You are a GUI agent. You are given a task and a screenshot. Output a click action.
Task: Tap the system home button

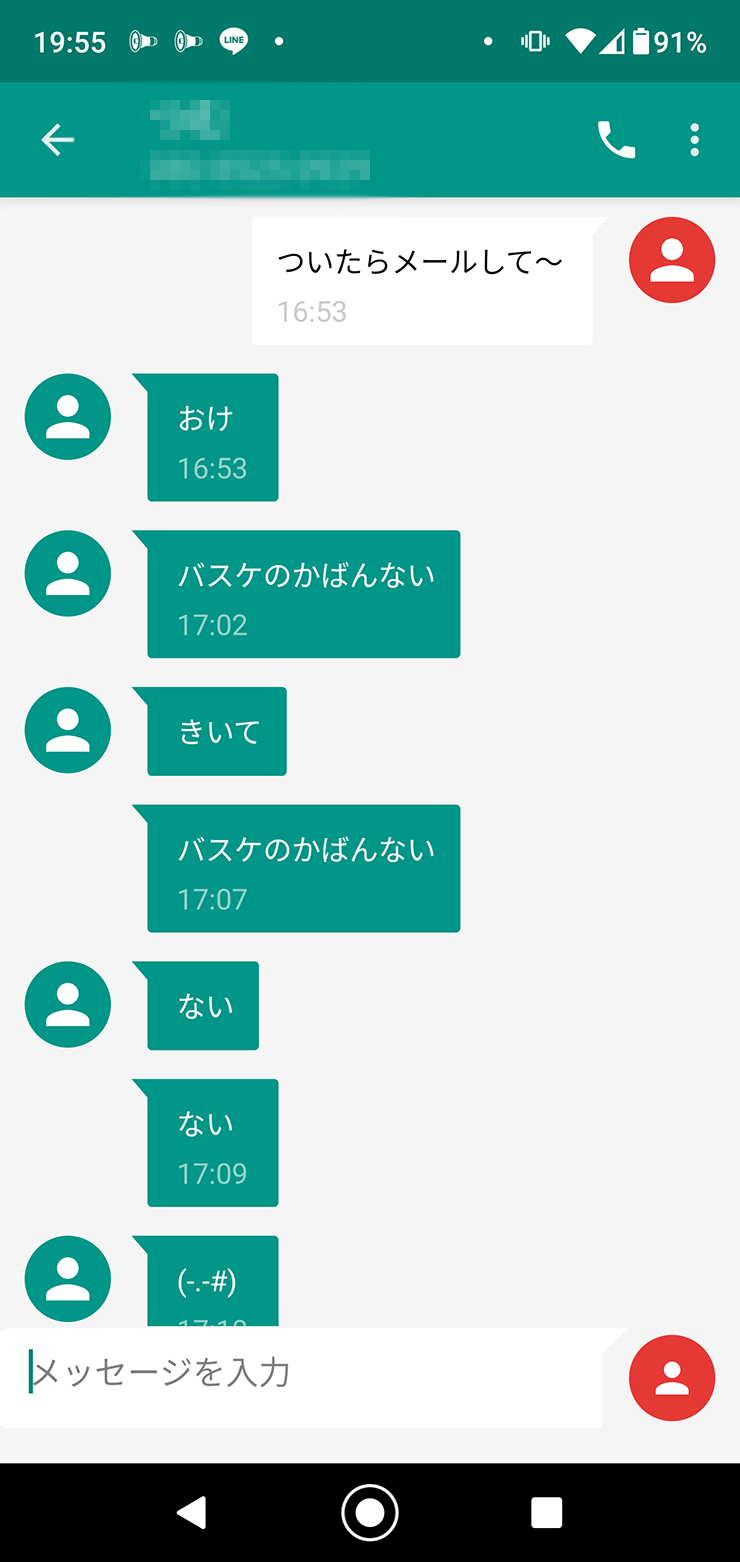tap(369, 1512)
